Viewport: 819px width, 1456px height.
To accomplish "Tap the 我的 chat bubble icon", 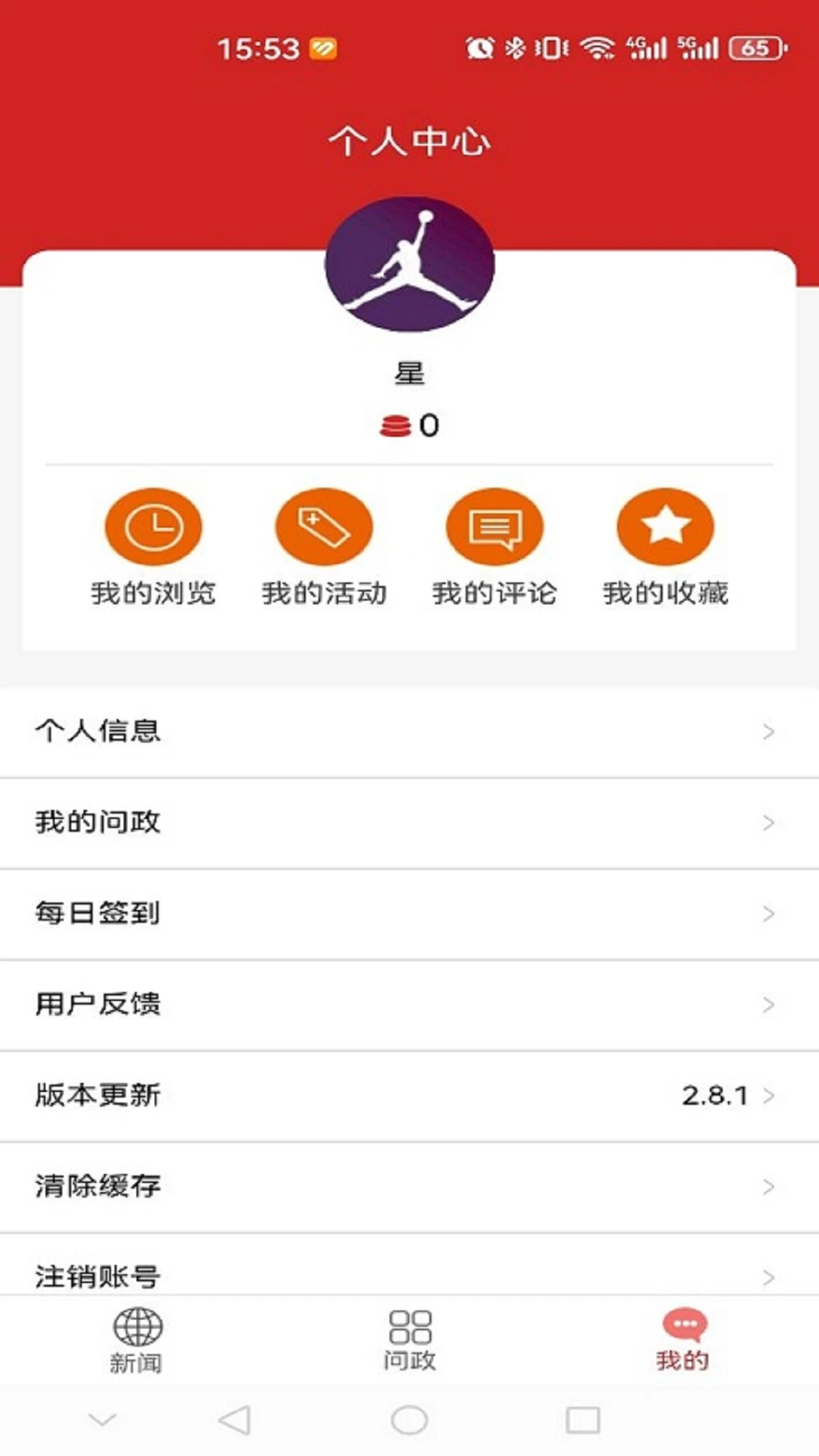I will click(684, 1325).
